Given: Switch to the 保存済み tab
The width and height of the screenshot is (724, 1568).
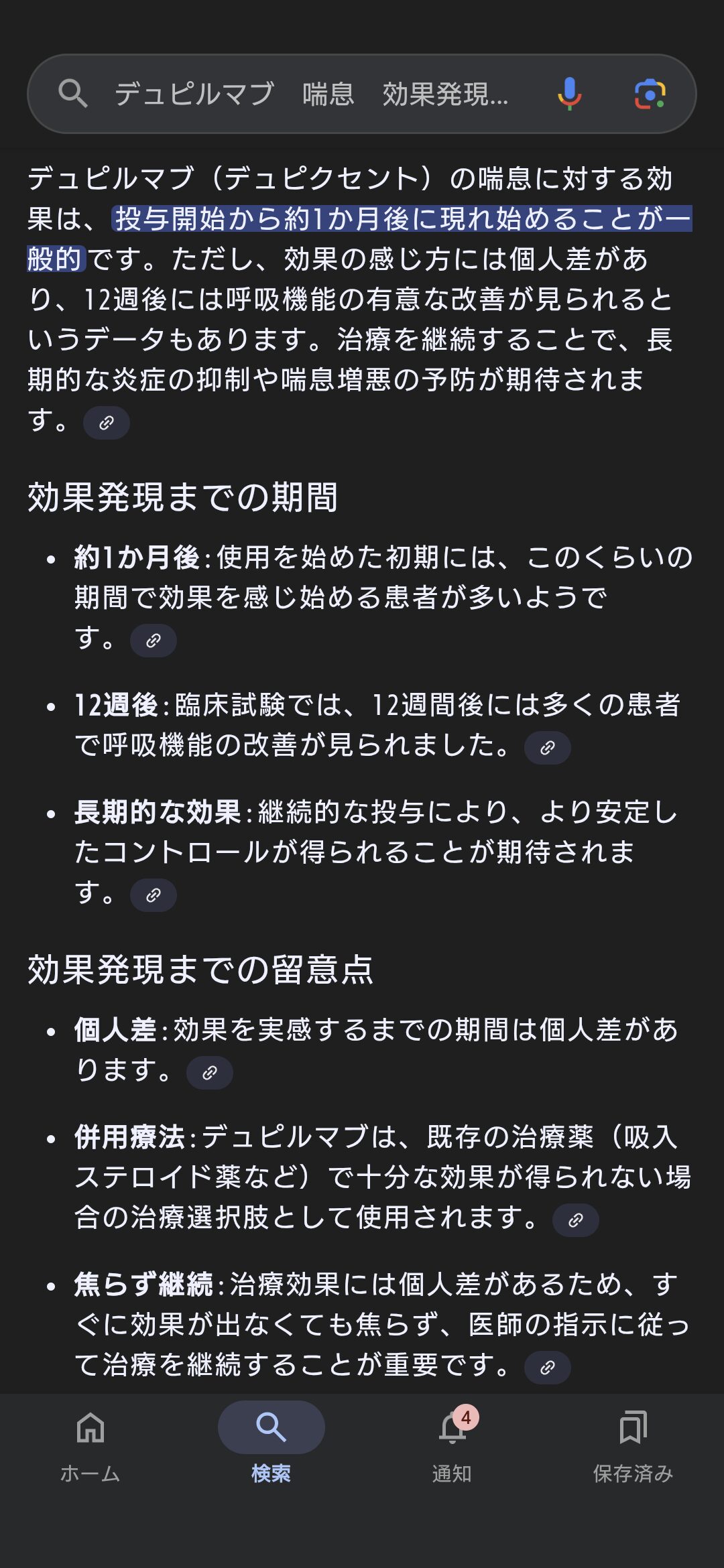Looking at the screenshot, I should pos(633,1444).
